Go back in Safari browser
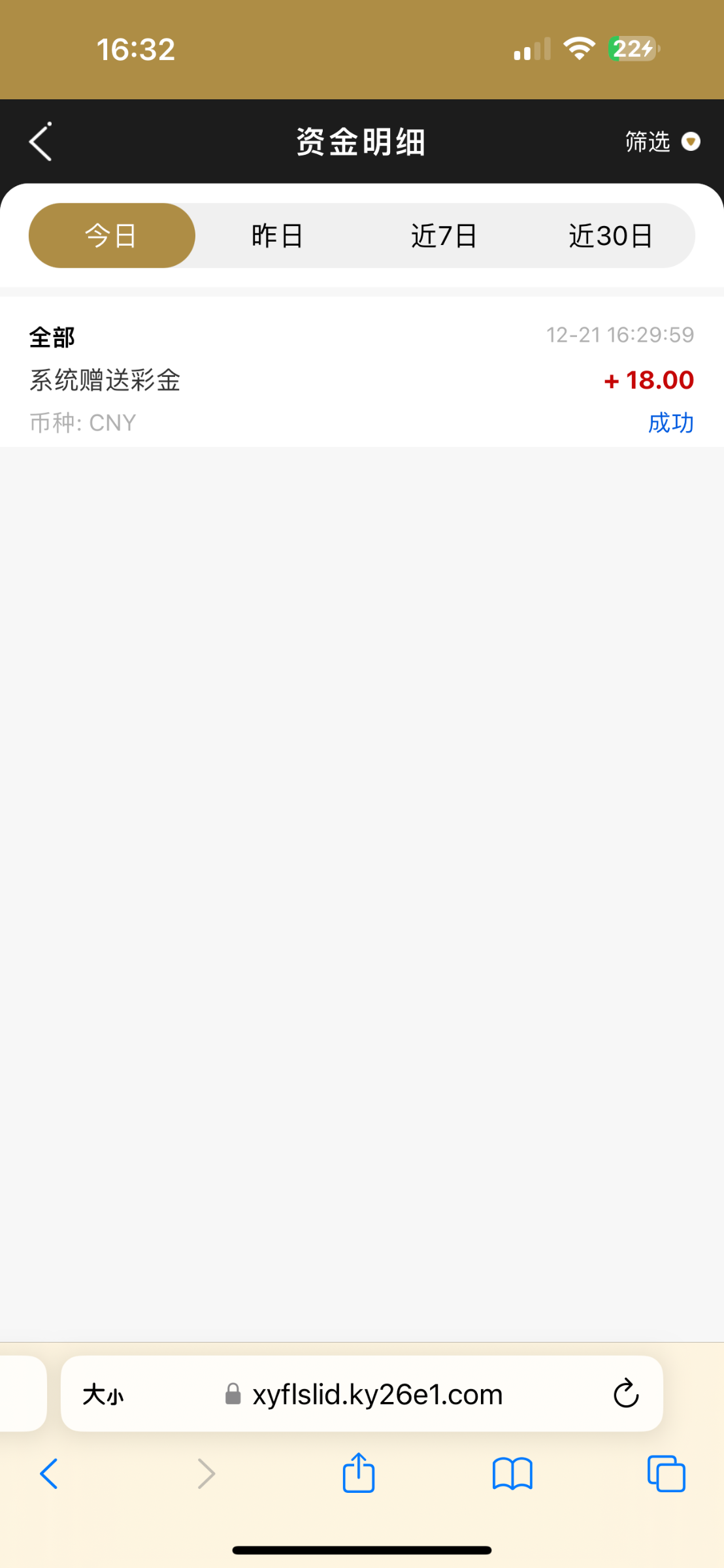Image resolution: width=724 pixels, height=1568 pixels. (49, 1474)
